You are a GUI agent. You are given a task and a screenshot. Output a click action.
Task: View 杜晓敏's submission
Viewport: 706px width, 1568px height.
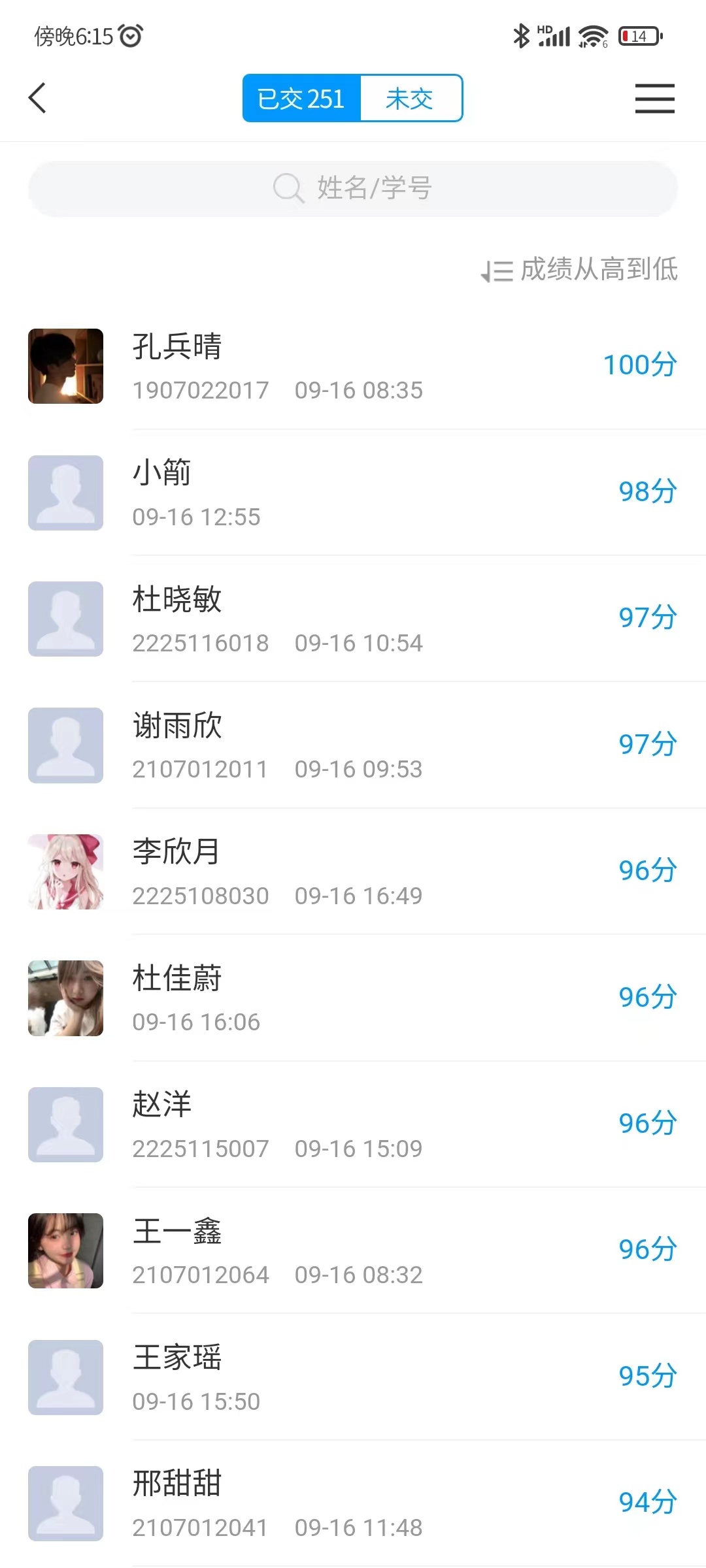(x=353, y=619)
